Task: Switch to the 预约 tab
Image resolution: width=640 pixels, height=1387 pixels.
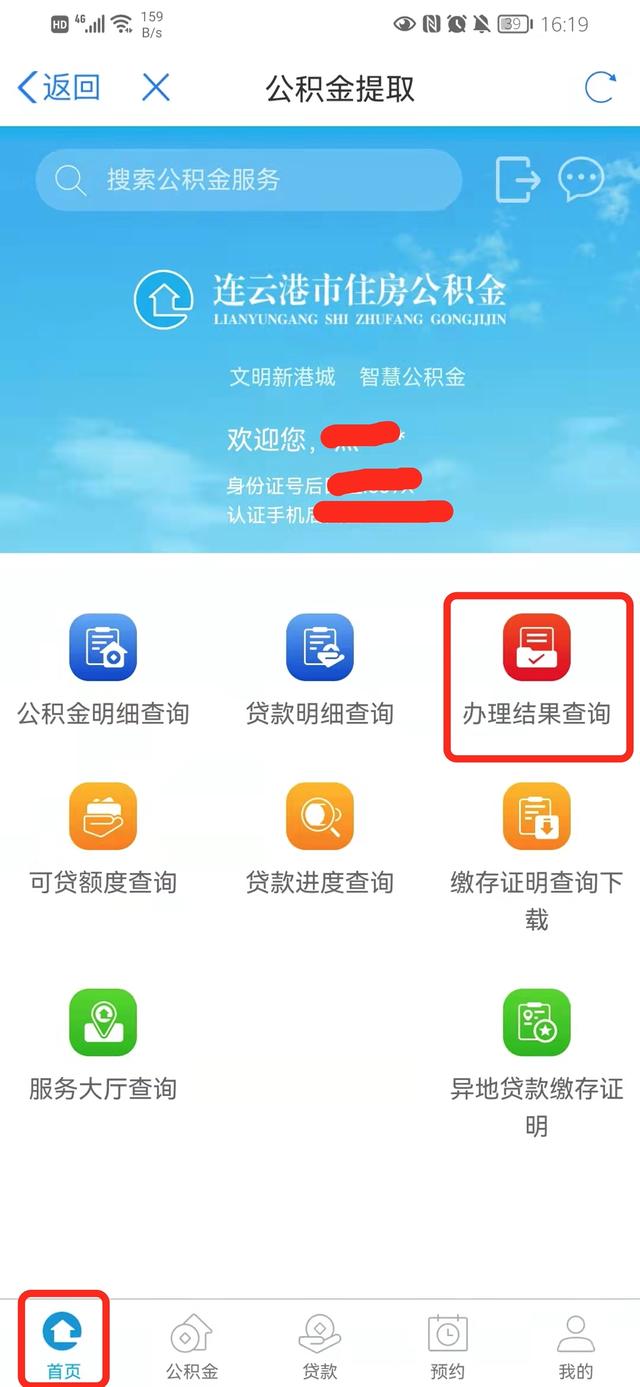Action: click(x=448, y=1345)
